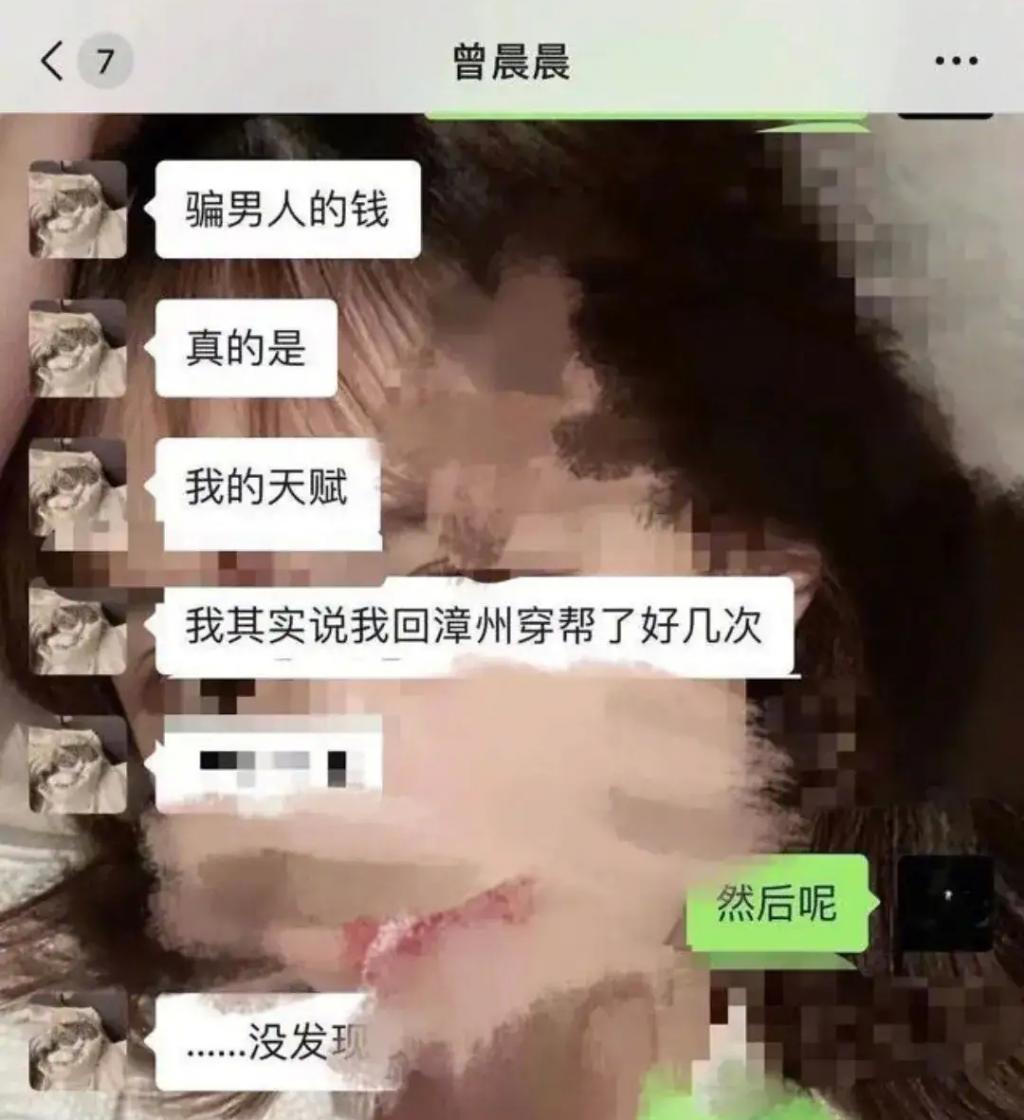The image size is (1024, 1120).
Task: Open the avatar beside 我的天赋 message
Action: [x=78, y=487]
